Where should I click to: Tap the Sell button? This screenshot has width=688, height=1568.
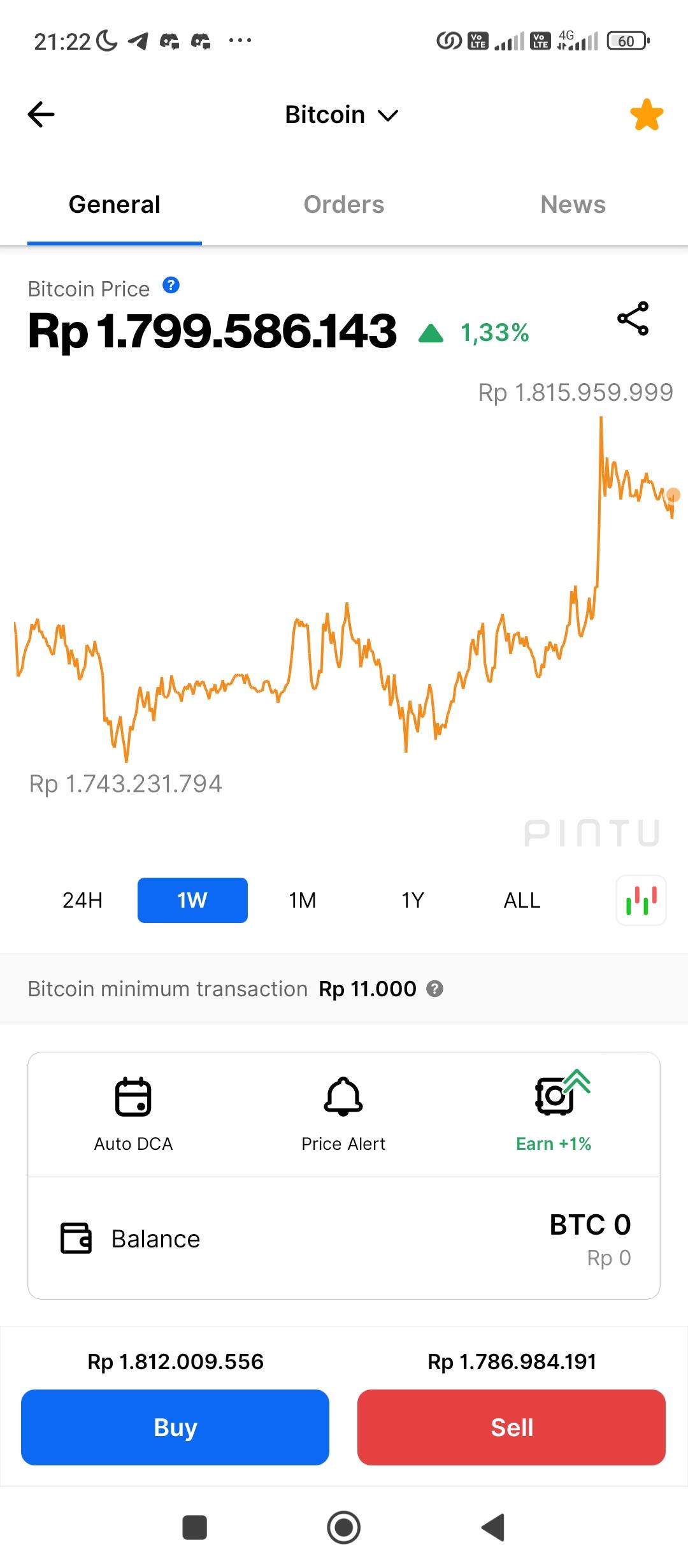click(512, 1427)
